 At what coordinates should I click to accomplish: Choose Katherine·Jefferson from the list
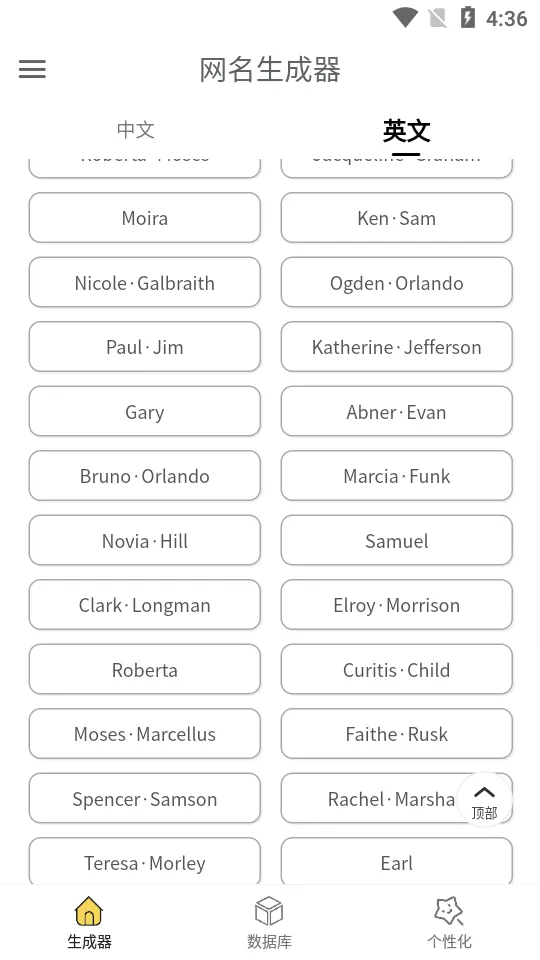[397, 347]
